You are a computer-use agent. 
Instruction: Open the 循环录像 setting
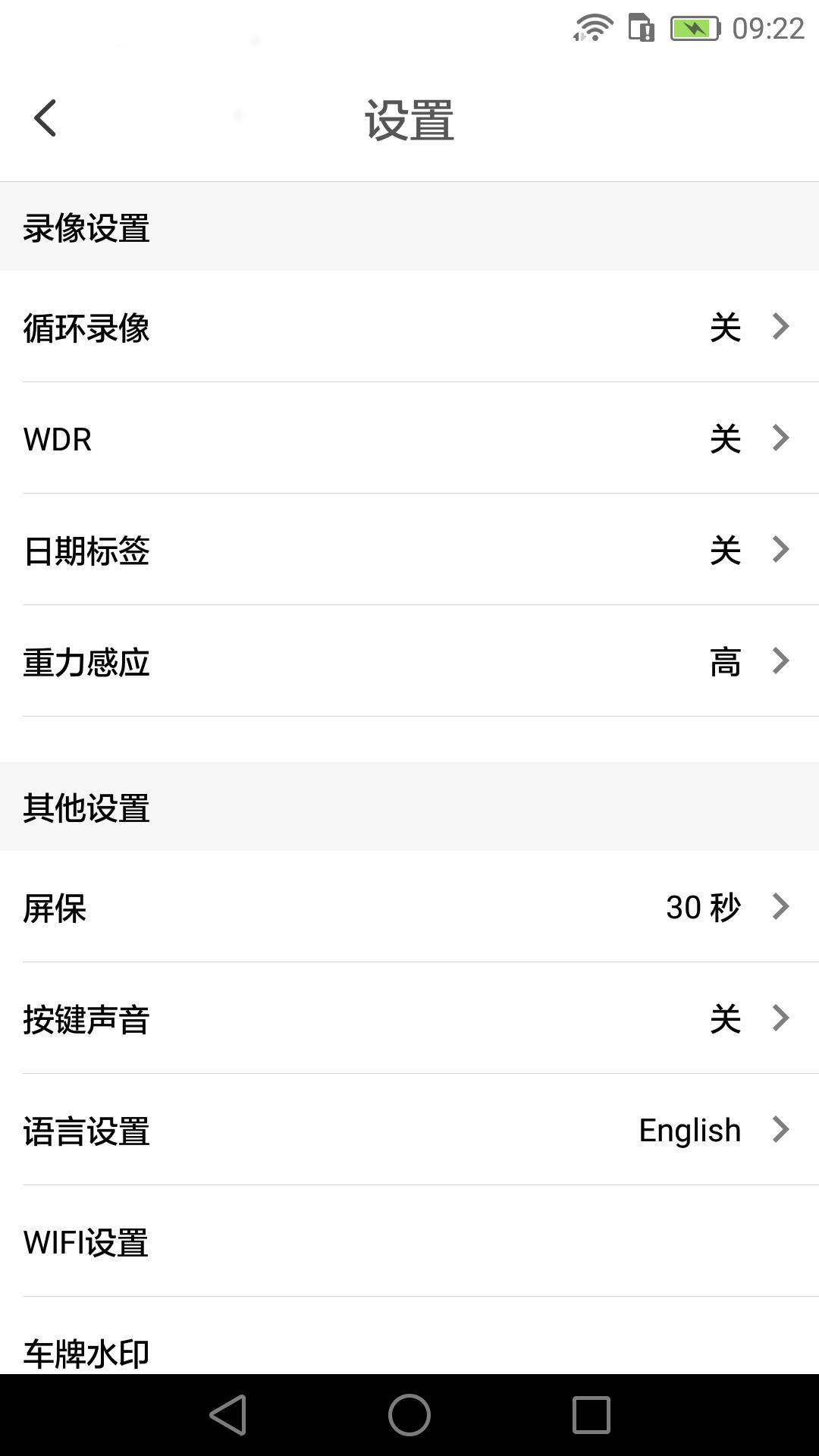(x=409, y=327)
